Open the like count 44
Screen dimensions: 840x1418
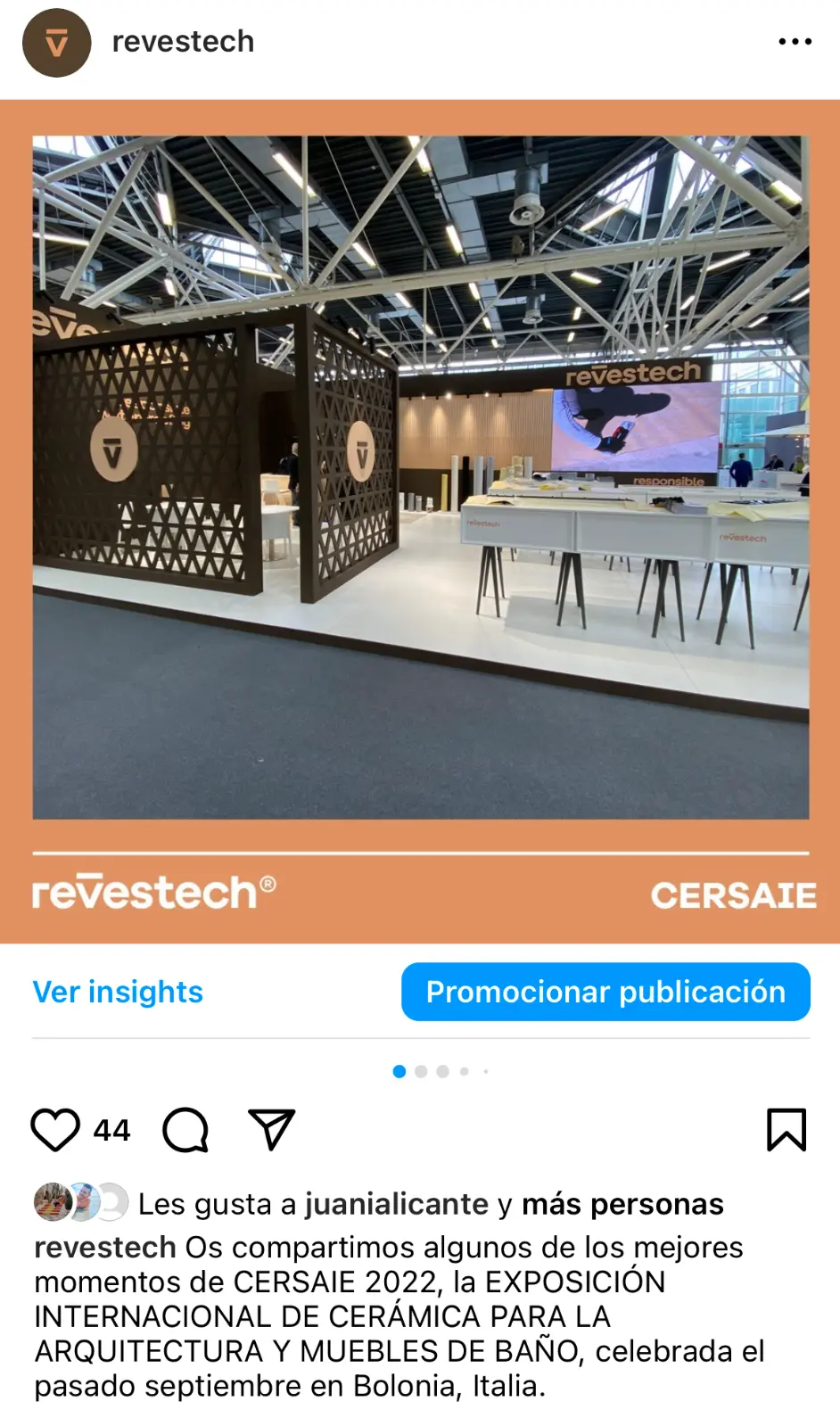pos(112,1131)
